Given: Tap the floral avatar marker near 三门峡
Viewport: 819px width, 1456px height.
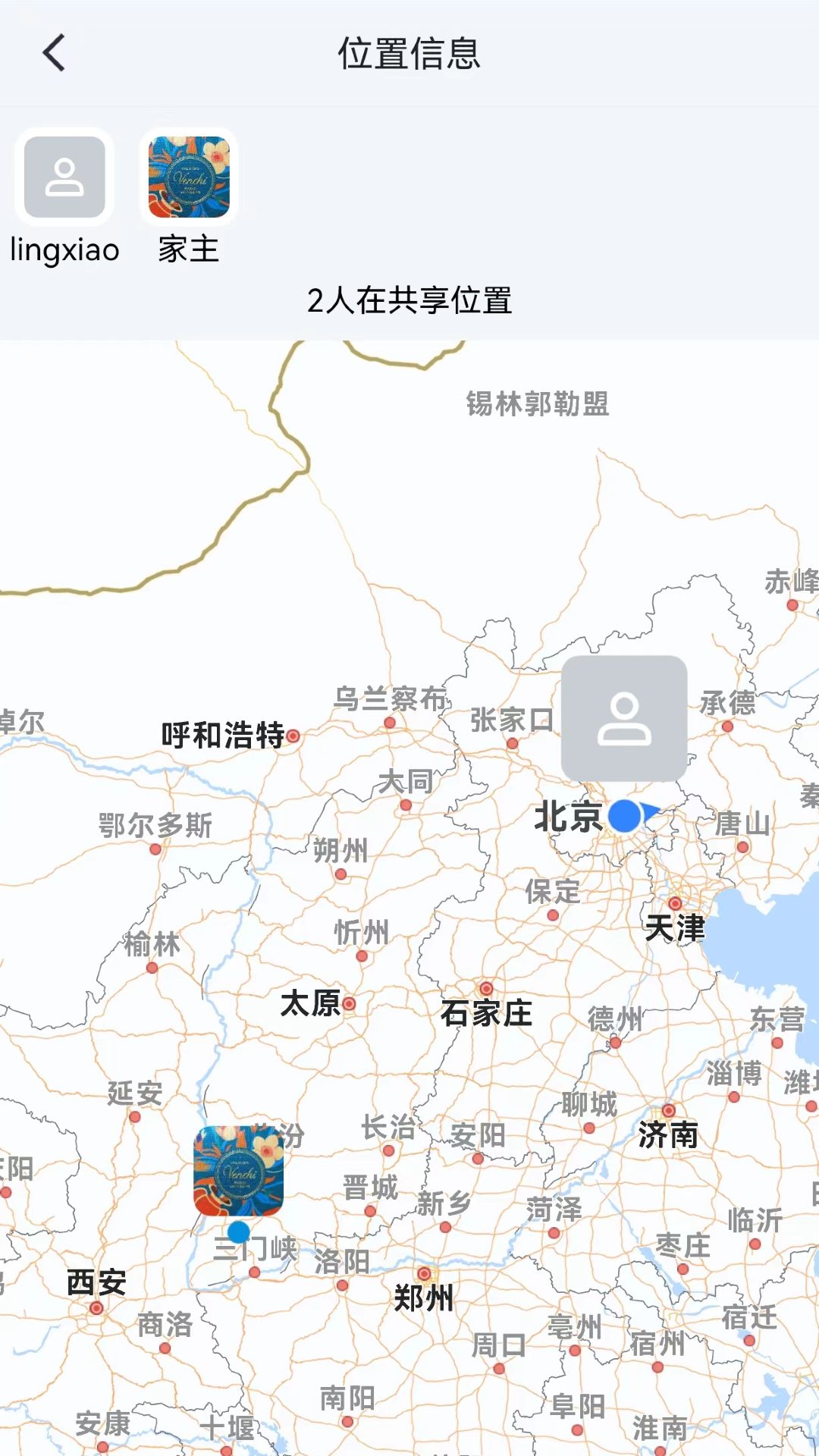Looking at the screenshot, I should click(x=238, y=1172).
